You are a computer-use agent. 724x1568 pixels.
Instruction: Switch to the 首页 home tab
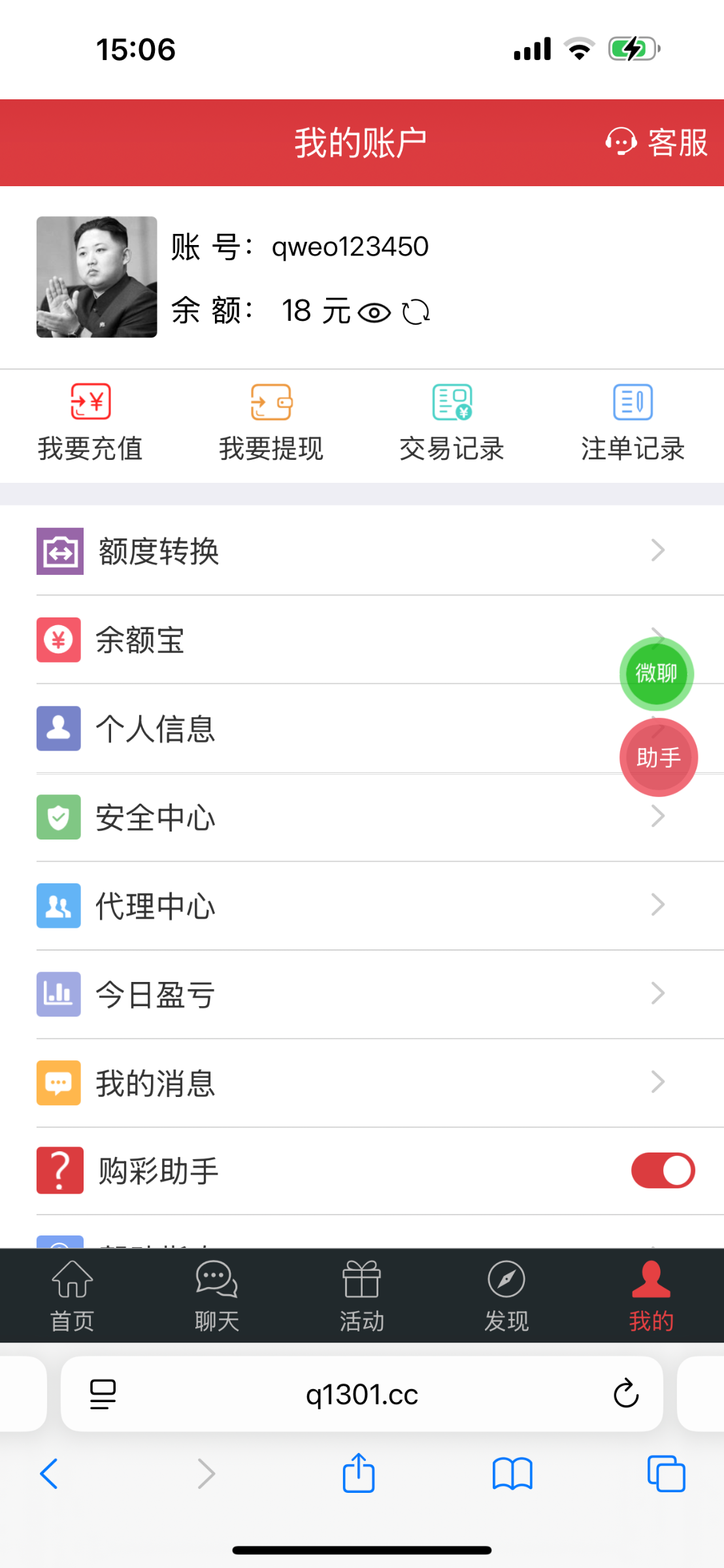73,1296
